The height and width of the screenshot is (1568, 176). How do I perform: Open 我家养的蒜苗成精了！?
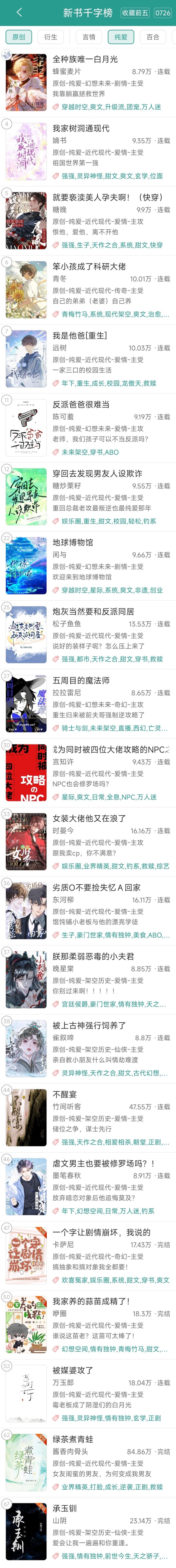click(91, 1301)
